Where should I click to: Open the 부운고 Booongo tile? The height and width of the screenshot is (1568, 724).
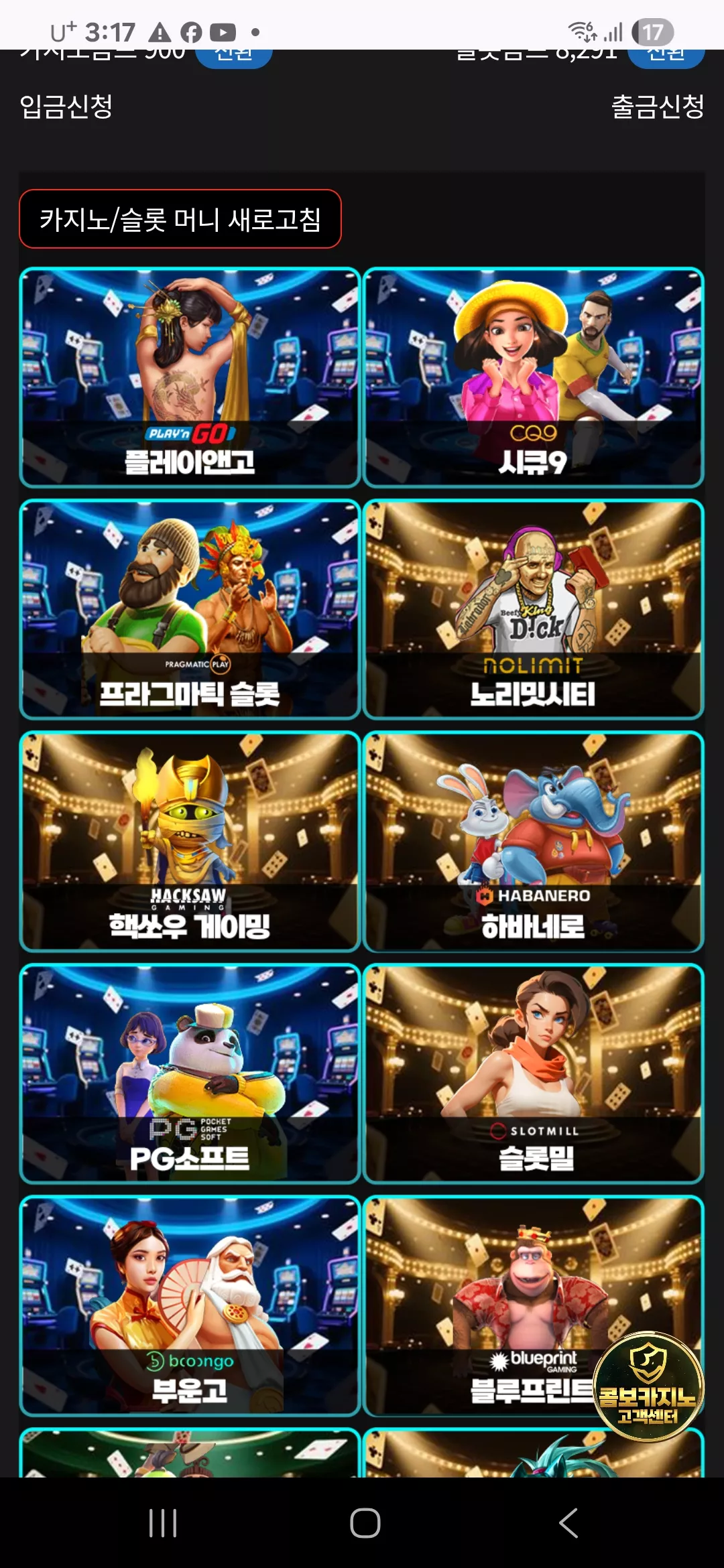point(190,1305)
